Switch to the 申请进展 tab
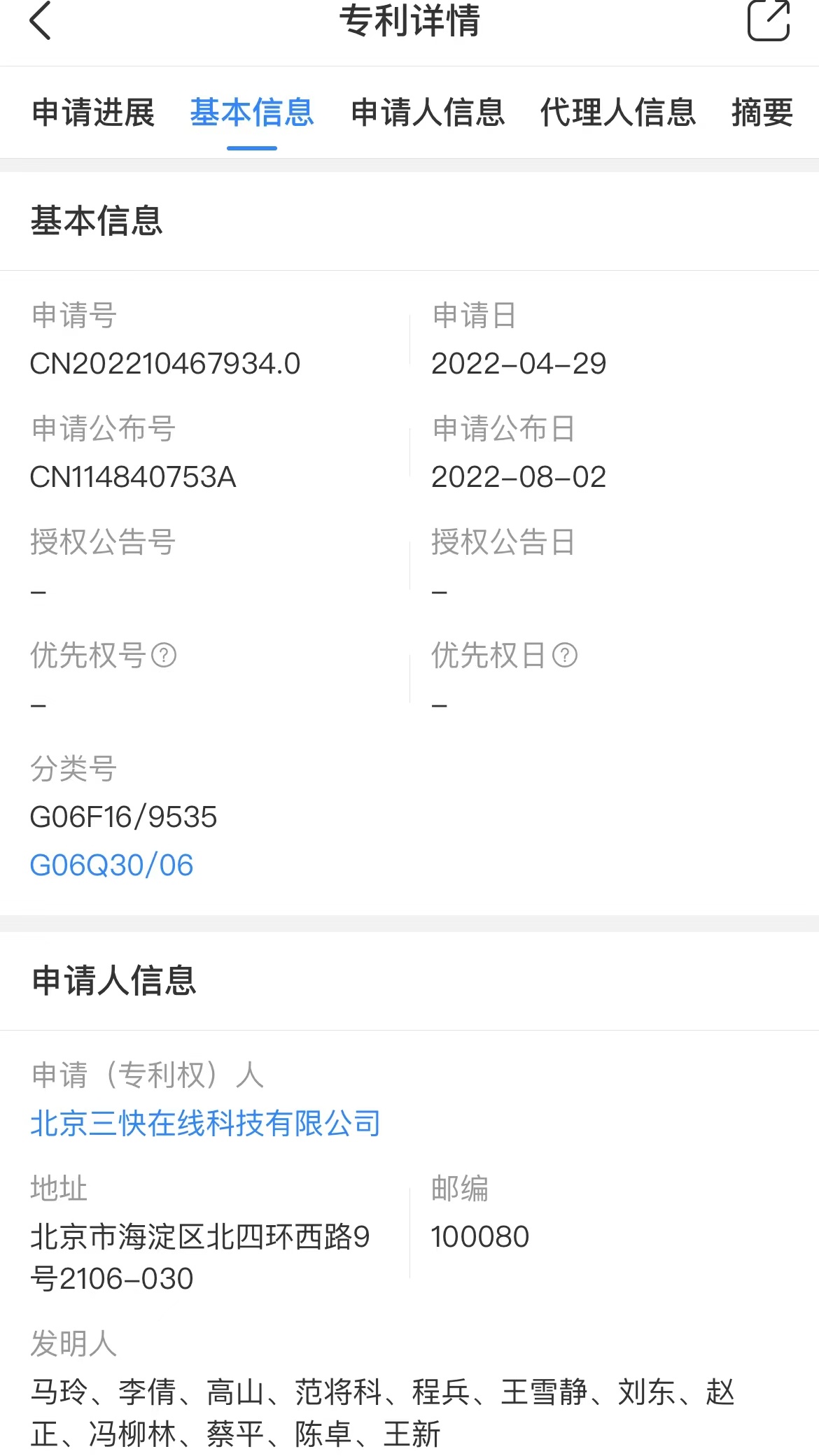Image resolution: width=819 pixels, height=1456 pixels. point(93,113)
